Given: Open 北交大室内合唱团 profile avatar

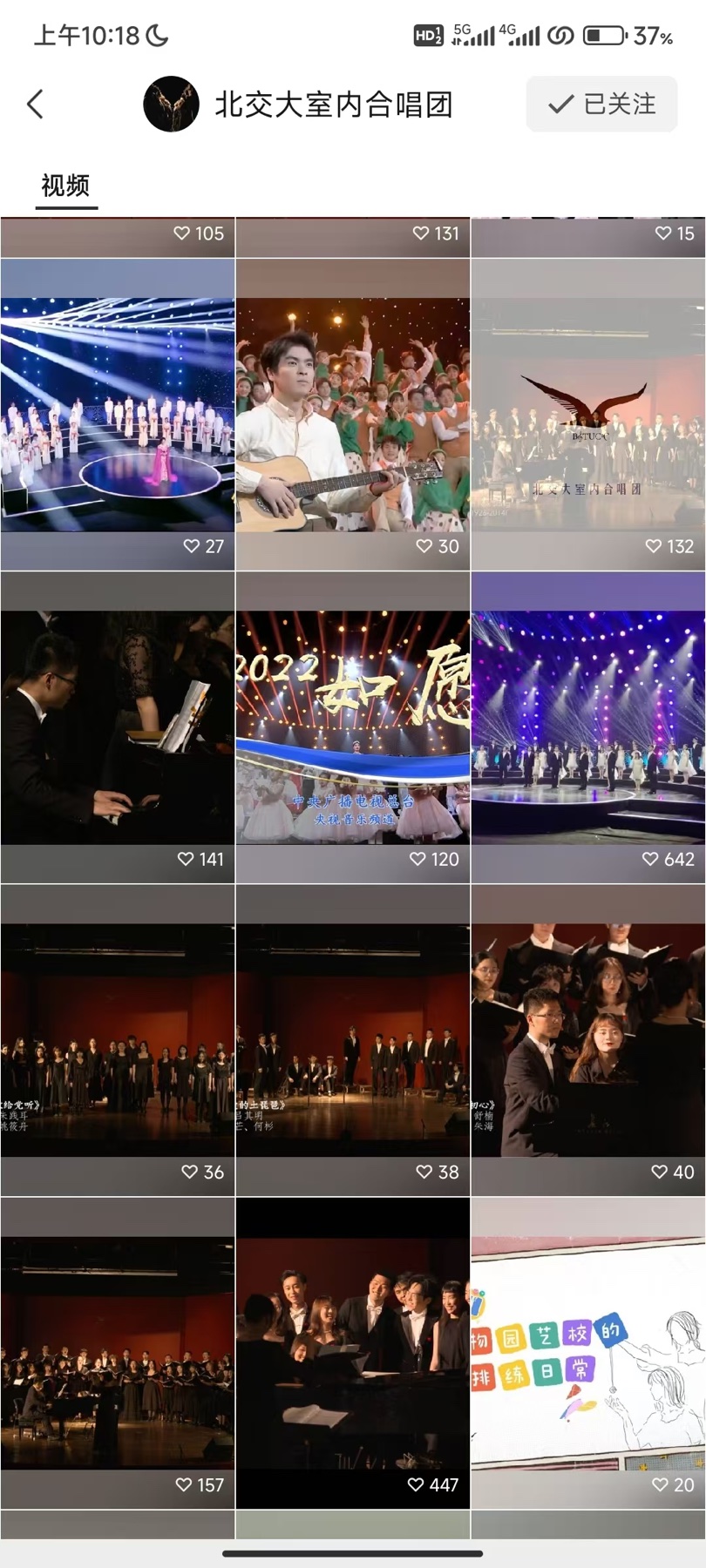Looking at the screenshot, I should point(171,105).
